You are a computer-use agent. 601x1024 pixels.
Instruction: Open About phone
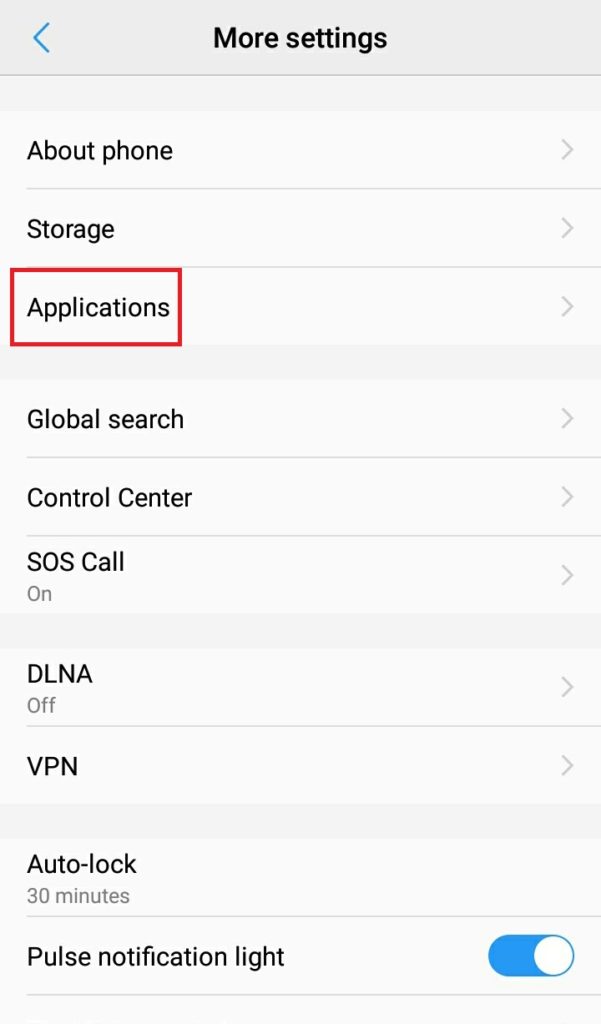click(x=300, y=150)
